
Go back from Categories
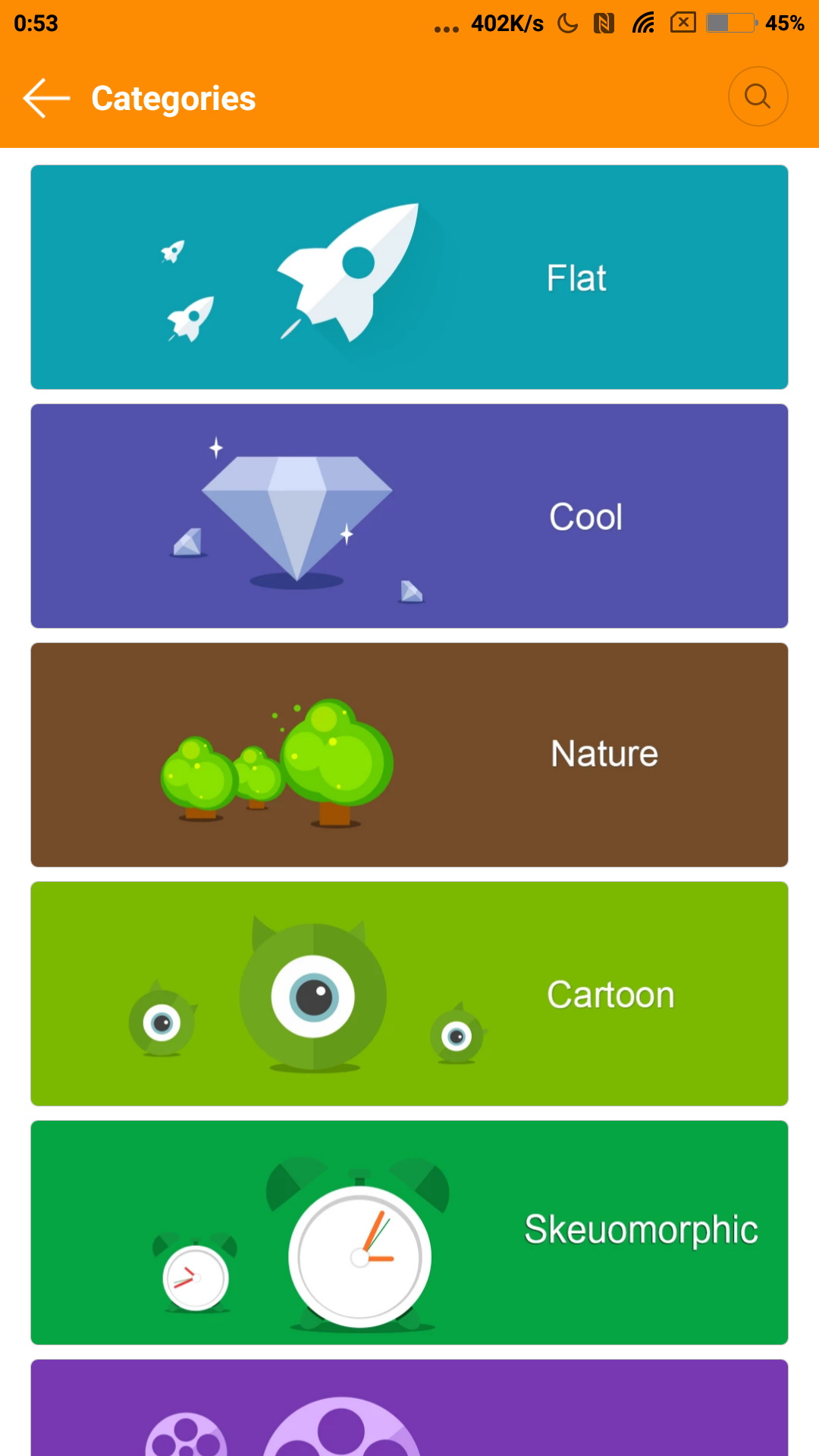[x=45, y=98]
